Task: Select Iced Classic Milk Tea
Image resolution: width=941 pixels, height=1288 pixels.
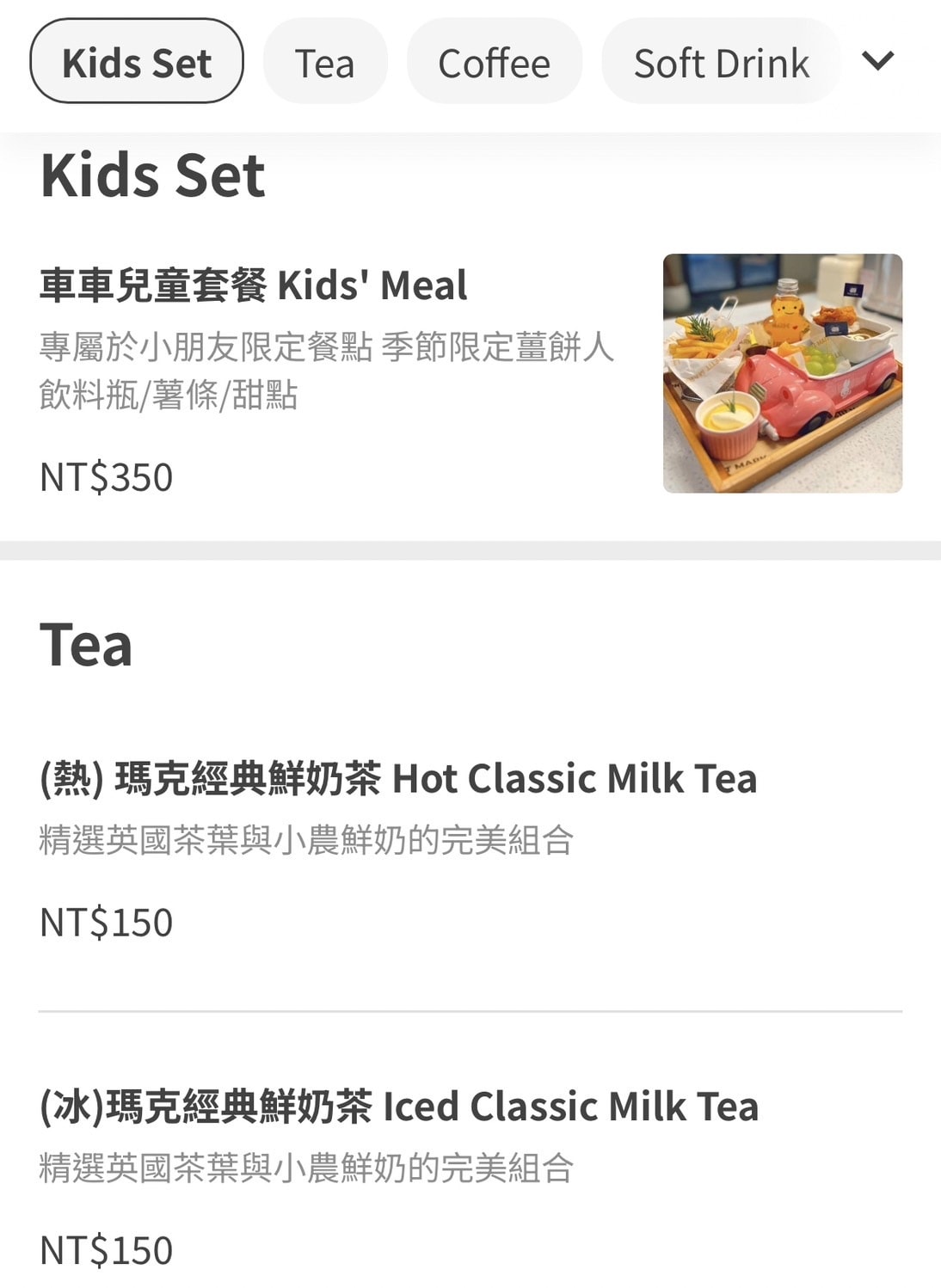Action: [x=399, y=1107]
